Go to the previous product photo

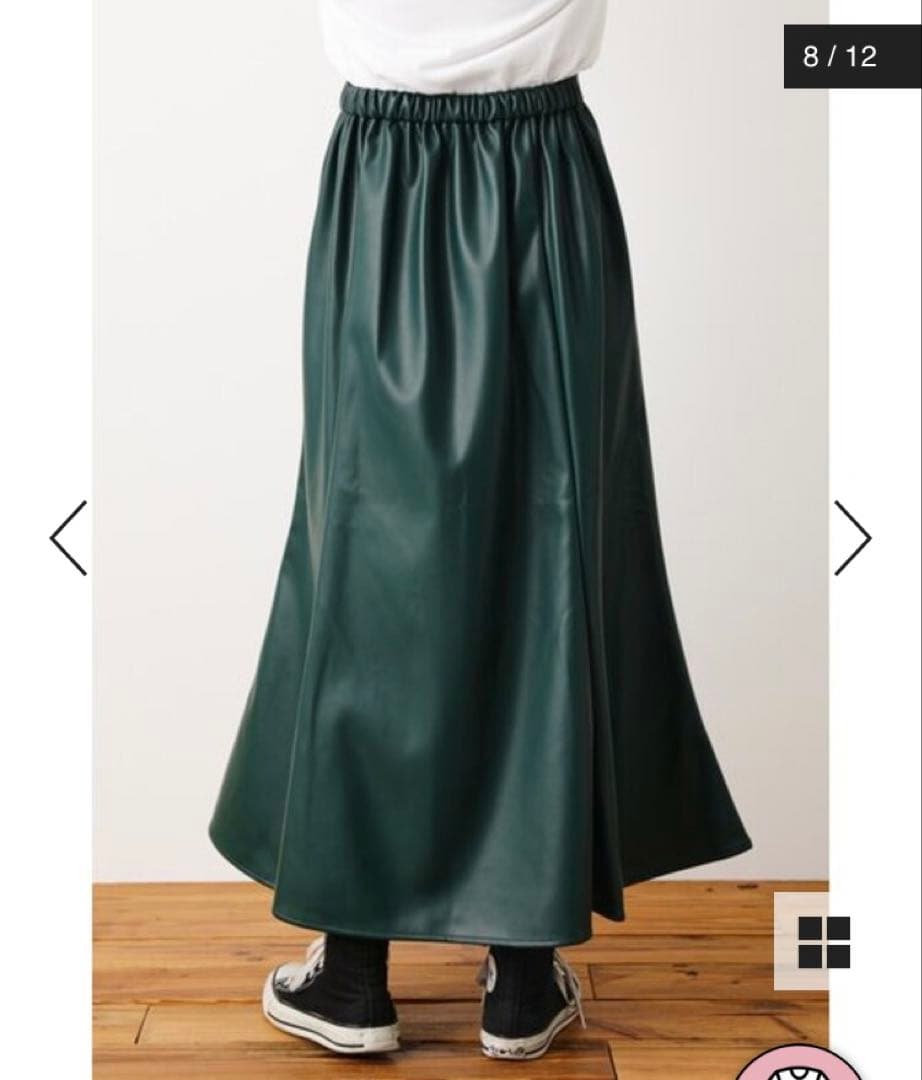tap(68, 538)
